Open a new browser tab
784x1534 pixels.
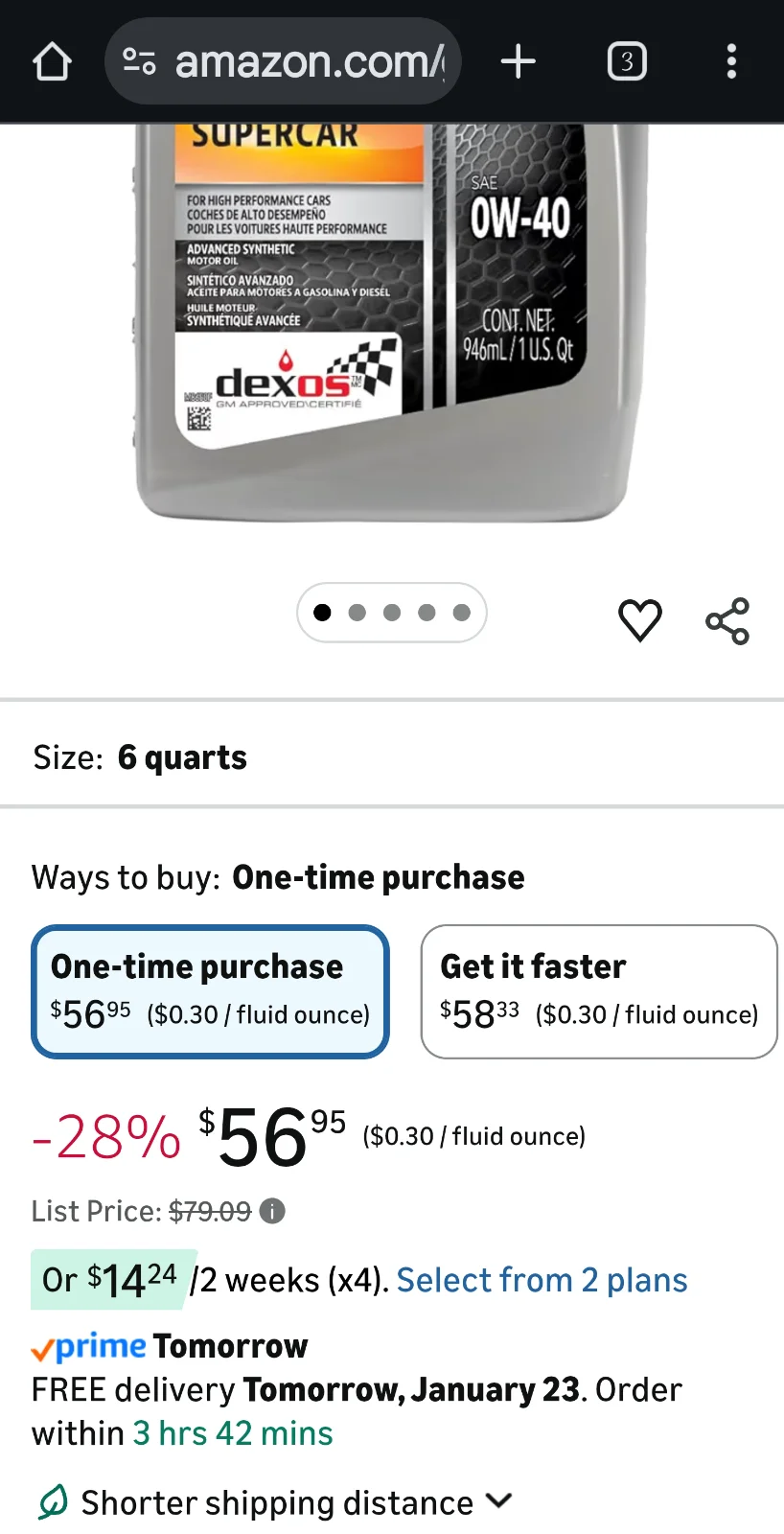(518, 62)
